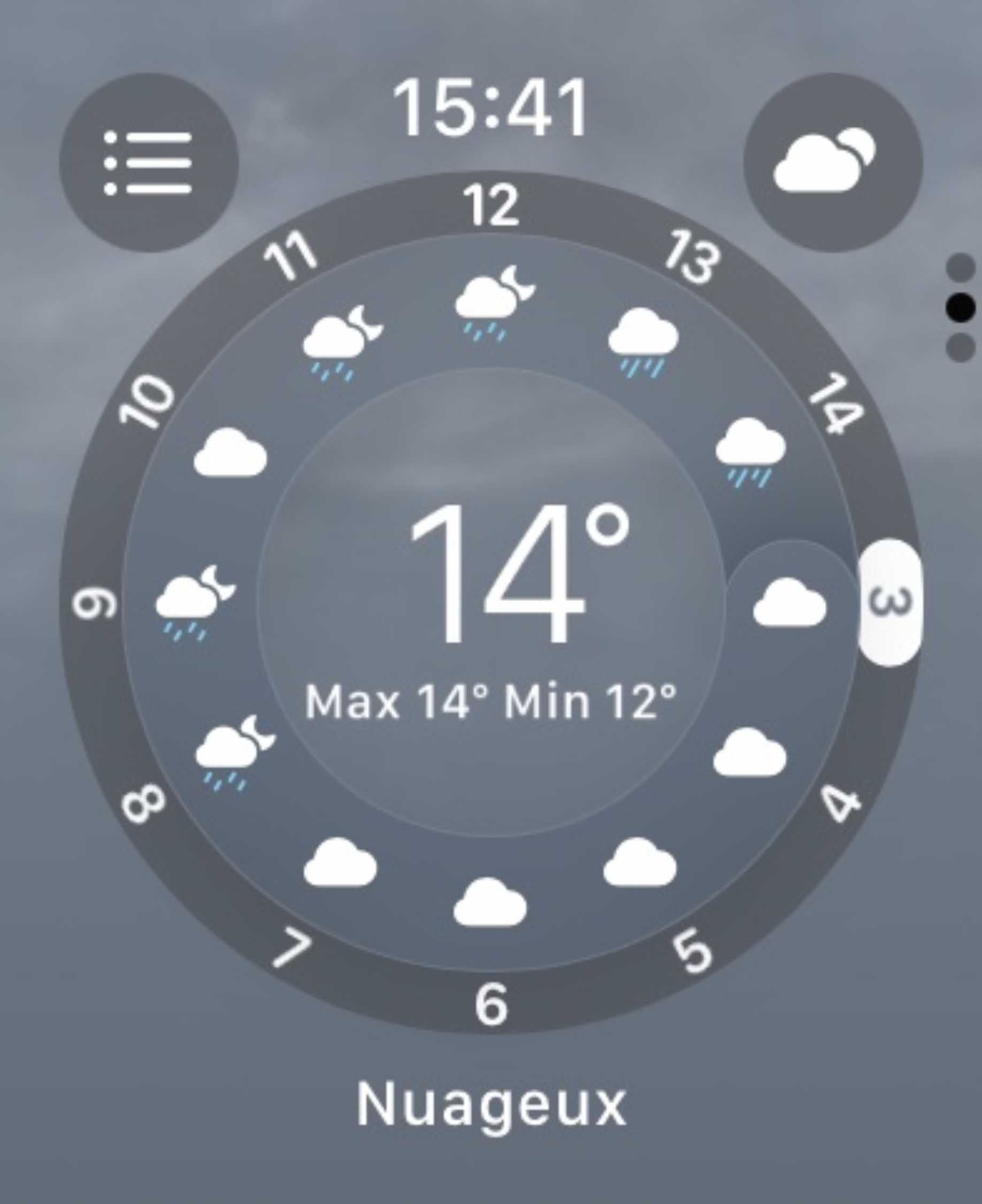Open the locations list button
982x1204 pixels.
tap(149, 163)
